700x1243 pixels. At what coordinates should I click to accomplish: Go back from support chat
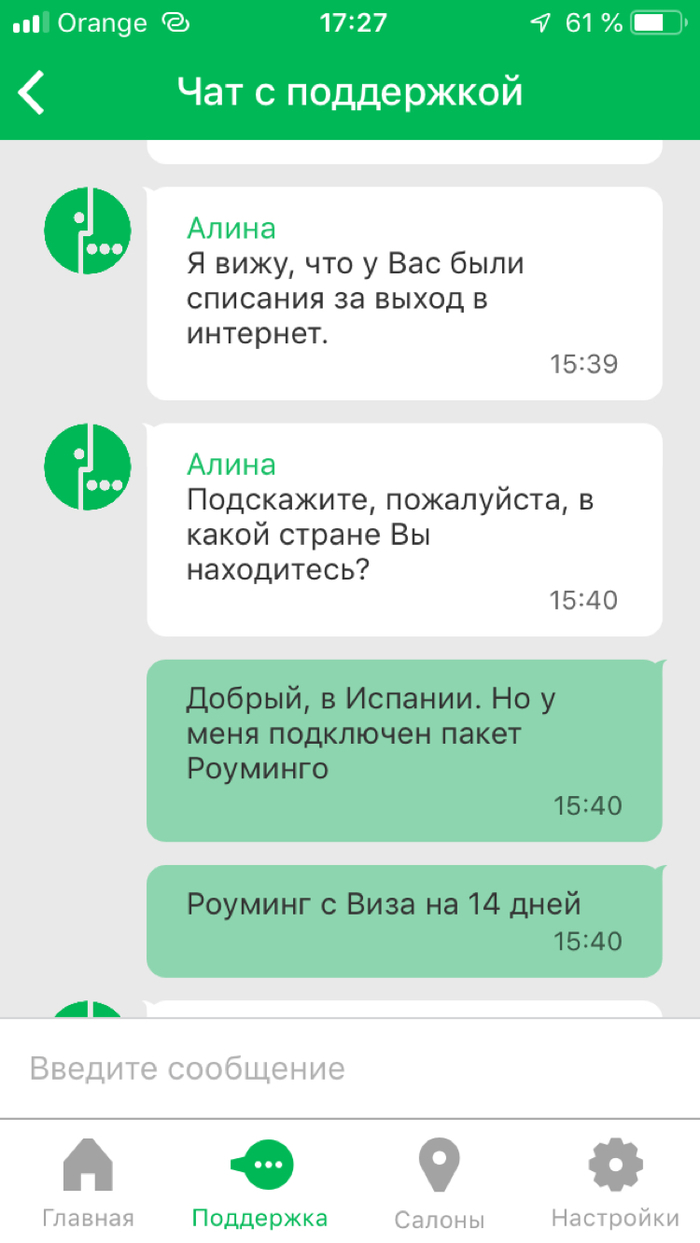33,93
